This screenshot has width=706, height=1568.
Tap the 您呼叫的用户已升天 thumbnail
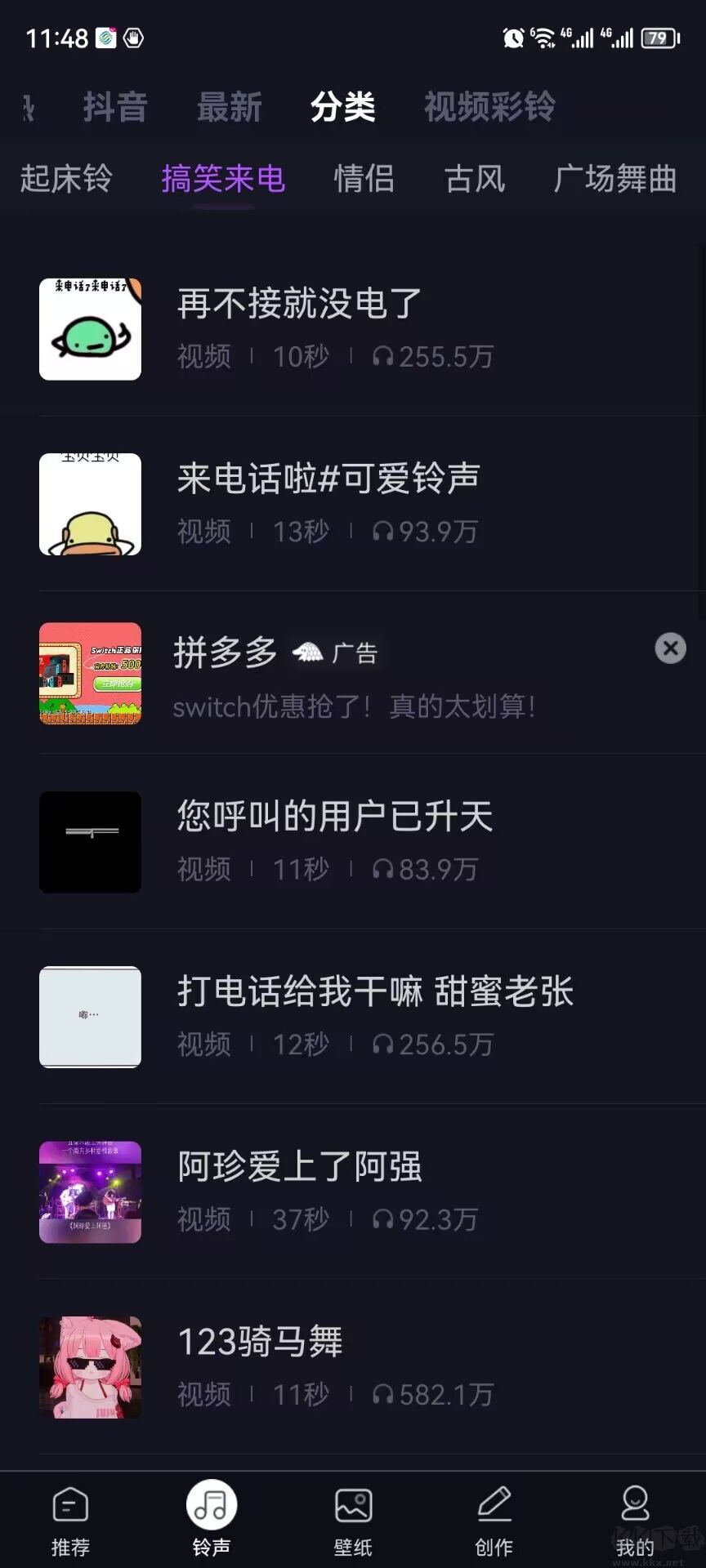tap(90, 842)
